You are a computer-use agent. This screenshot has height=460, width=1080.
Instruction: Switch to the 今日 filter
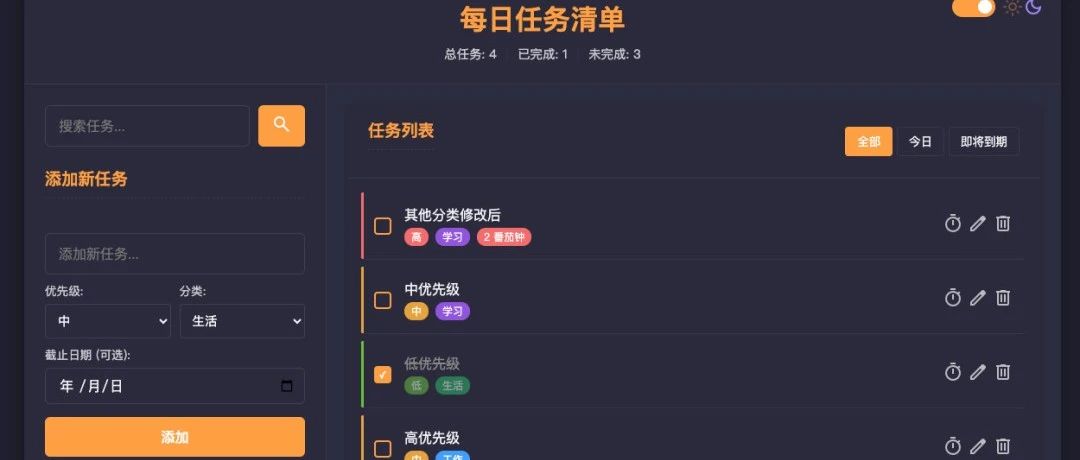(920, 142)
